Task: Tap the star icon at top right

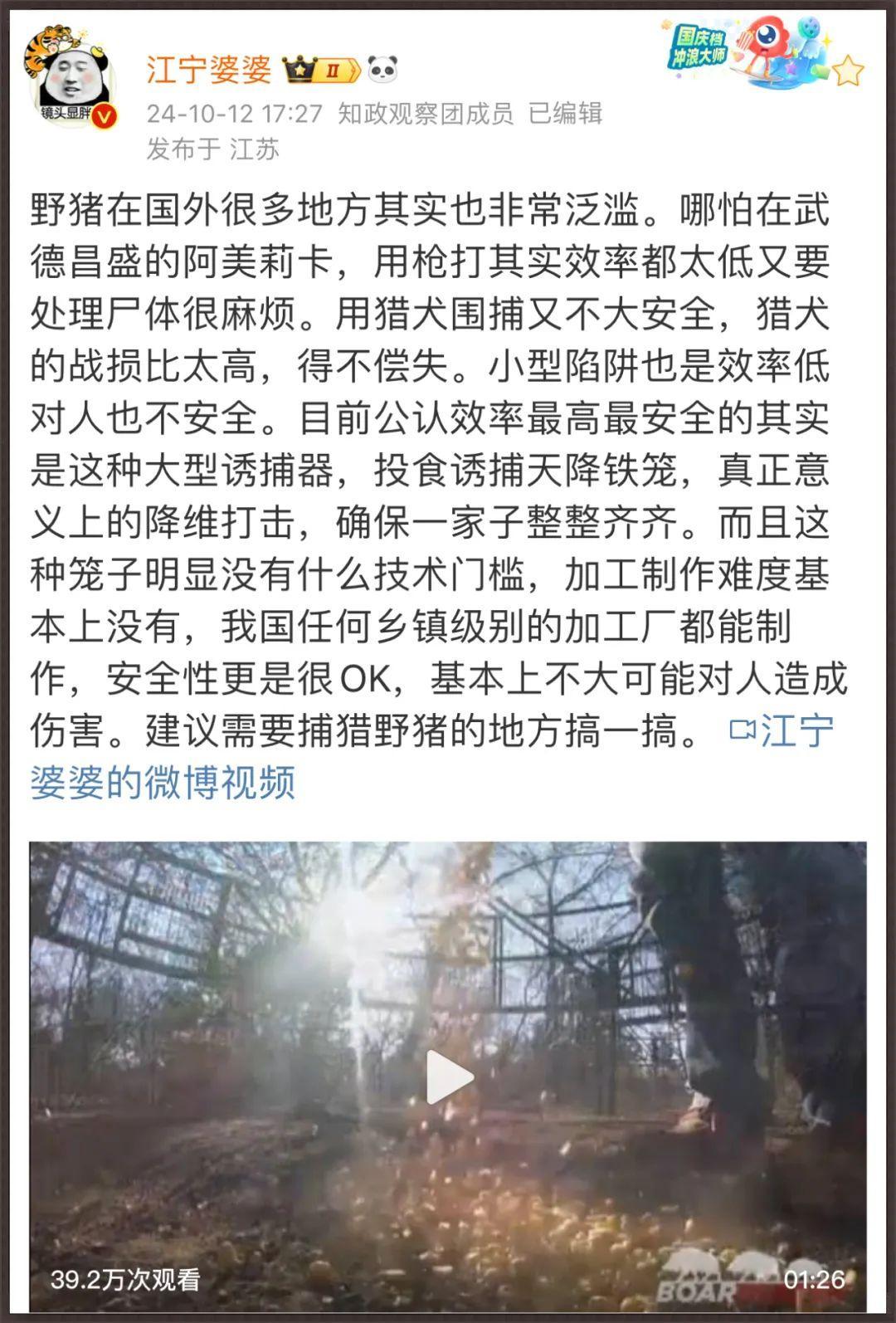Action: pyautogui.click(x=848, y=72)
